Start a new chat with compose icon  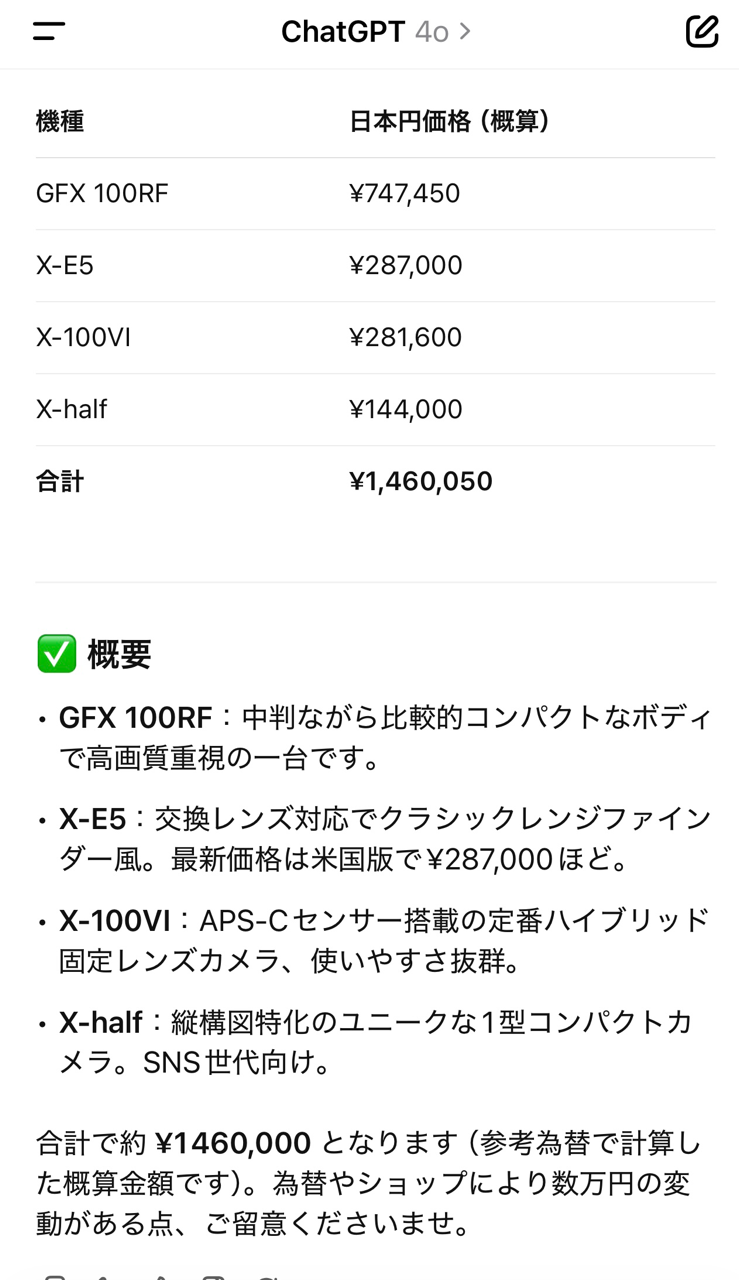(x=702, y=31)
